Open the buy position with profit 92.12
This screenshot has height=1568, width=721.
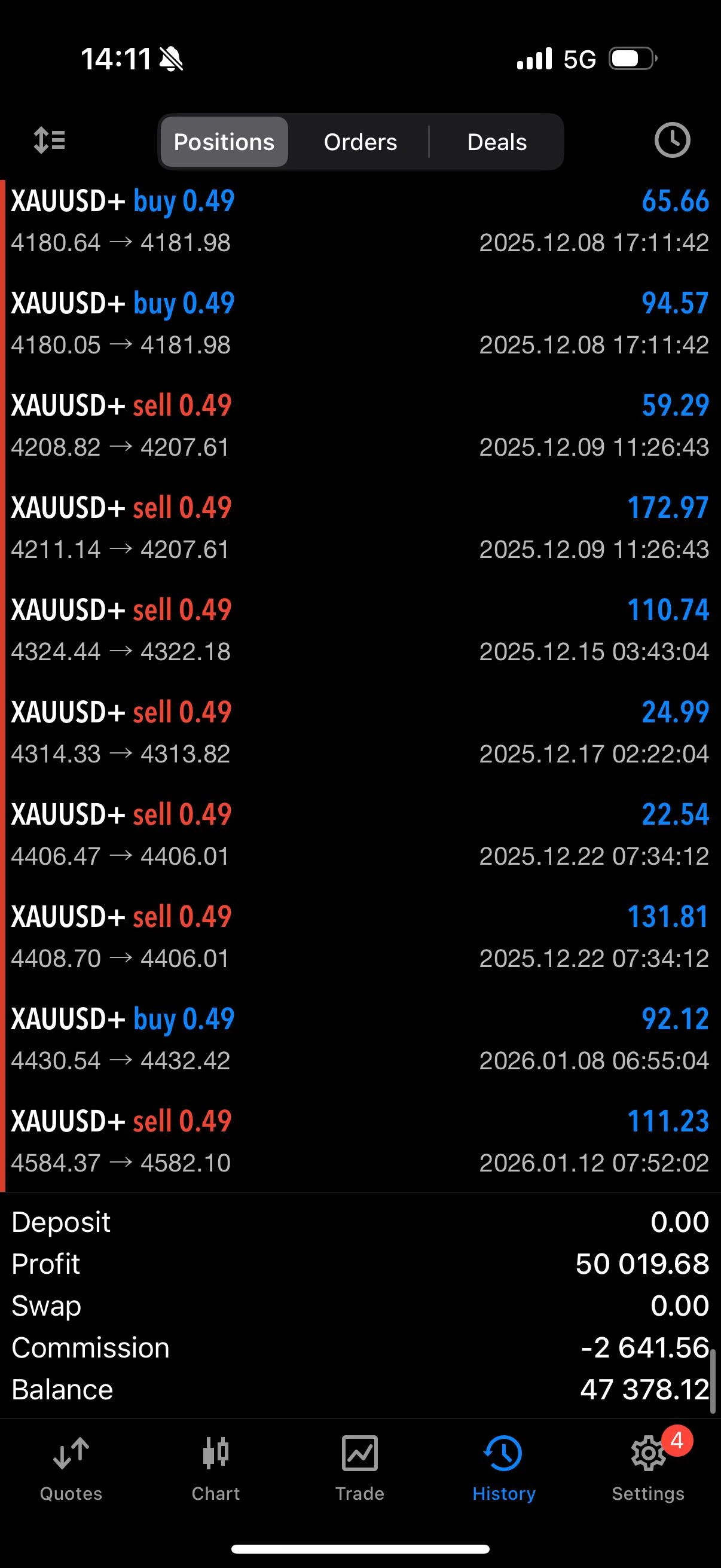tap(360, 1039)
